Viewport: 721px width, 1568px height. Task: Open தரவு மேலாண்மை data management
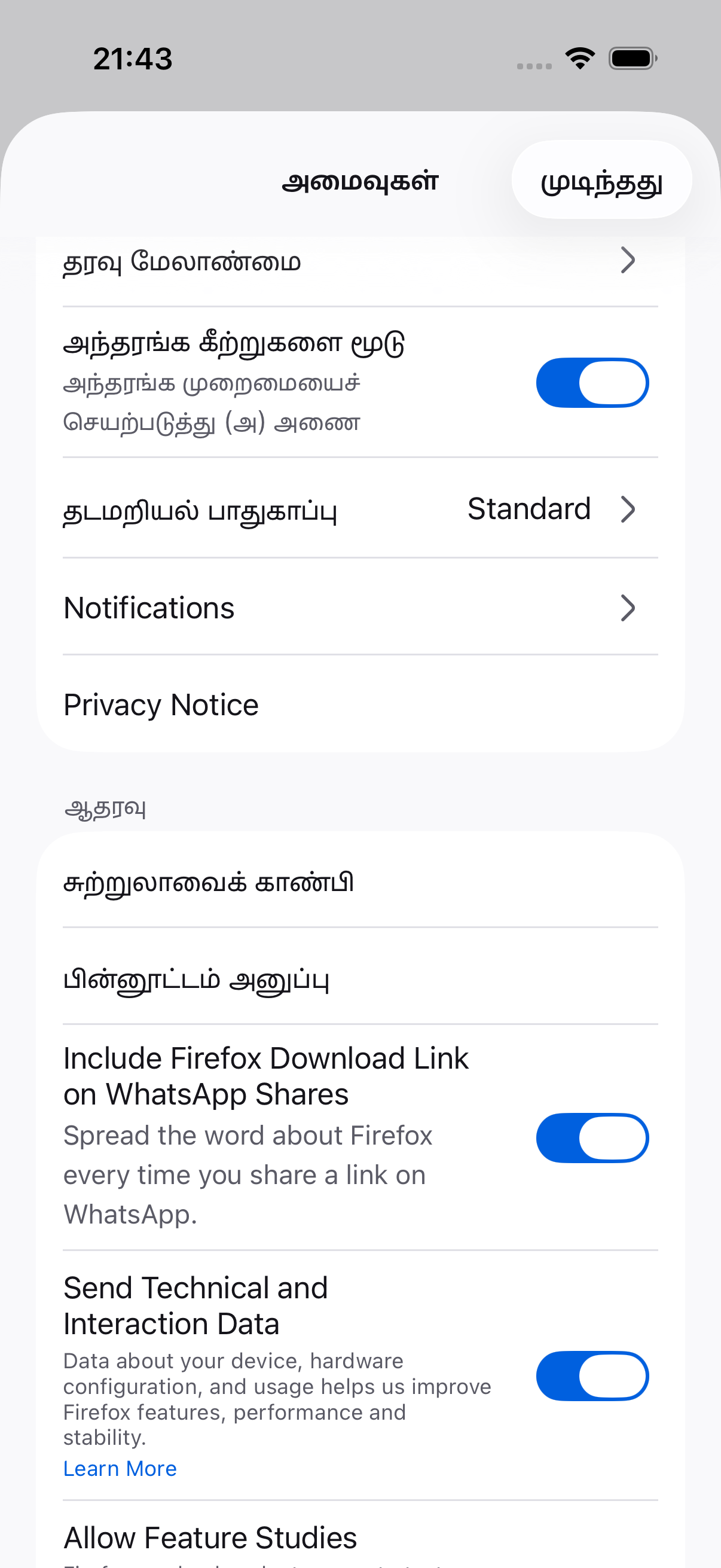click(x=360, y=262)
